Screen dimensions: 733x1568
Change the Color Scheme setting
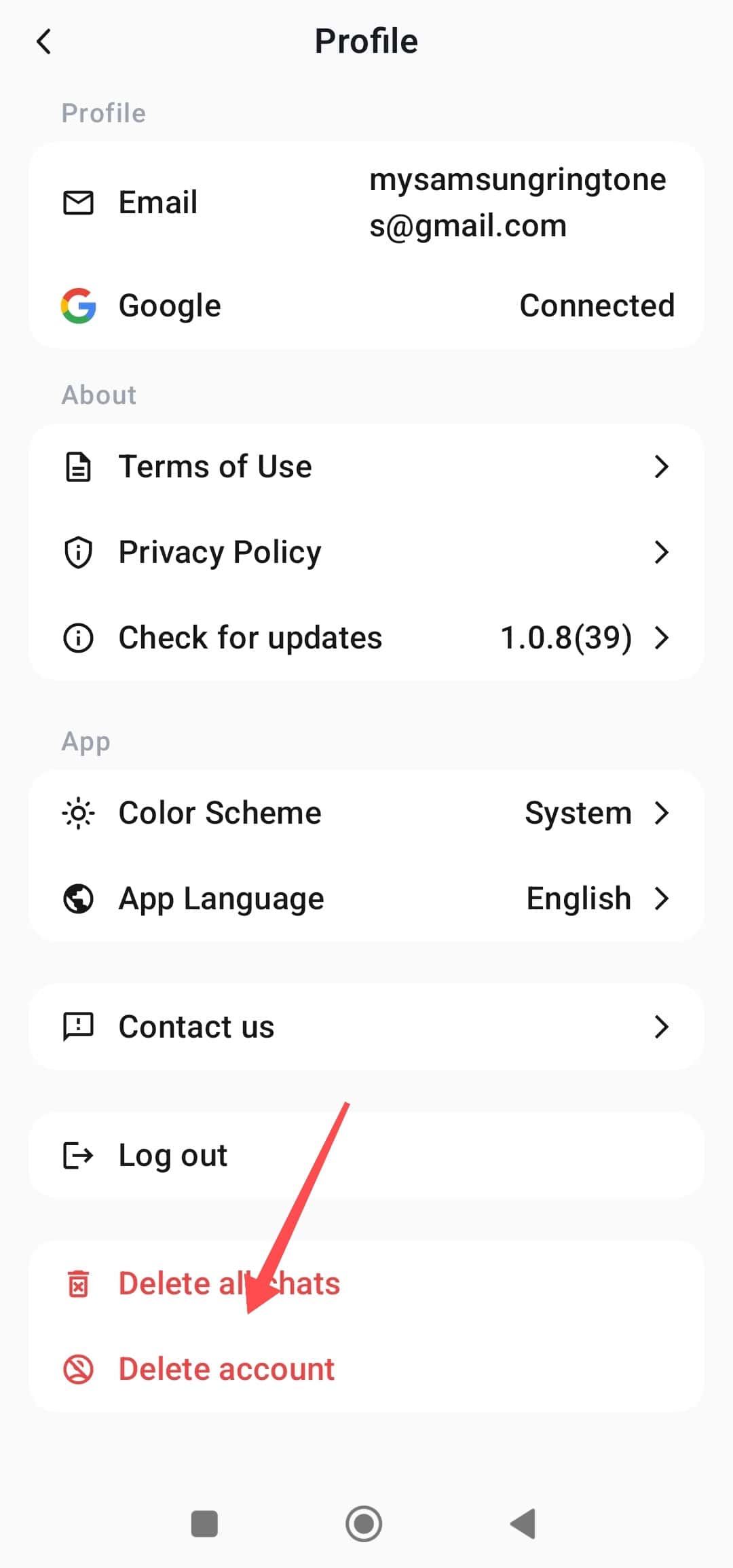pyautogui.click(x=366, y=813)
